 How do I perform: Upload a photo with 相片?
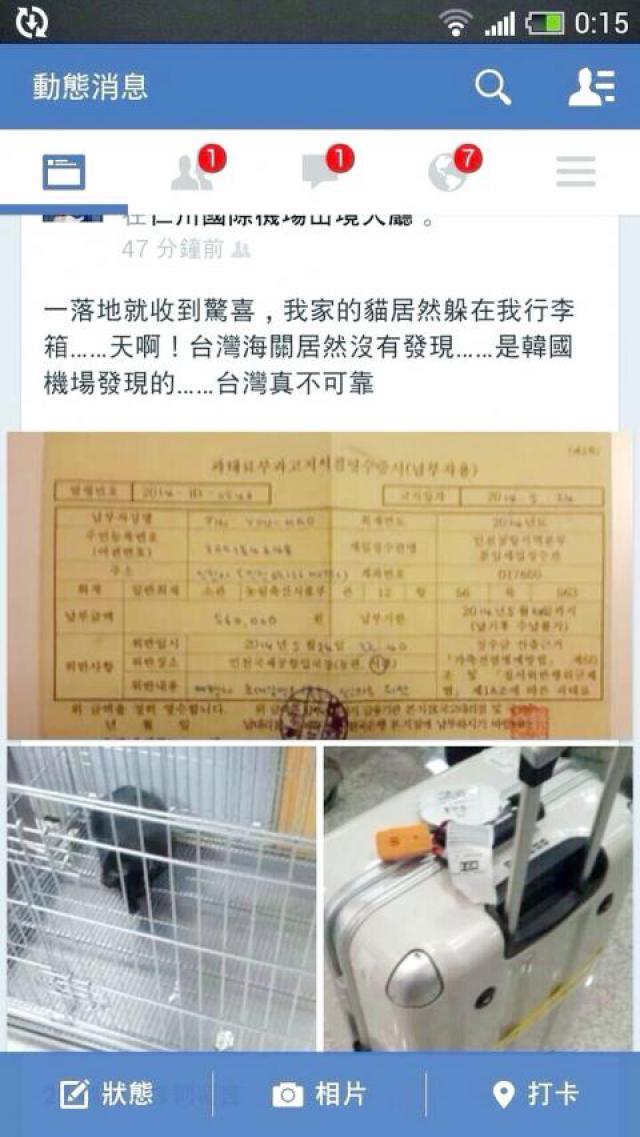click(x=320, y=1094)
